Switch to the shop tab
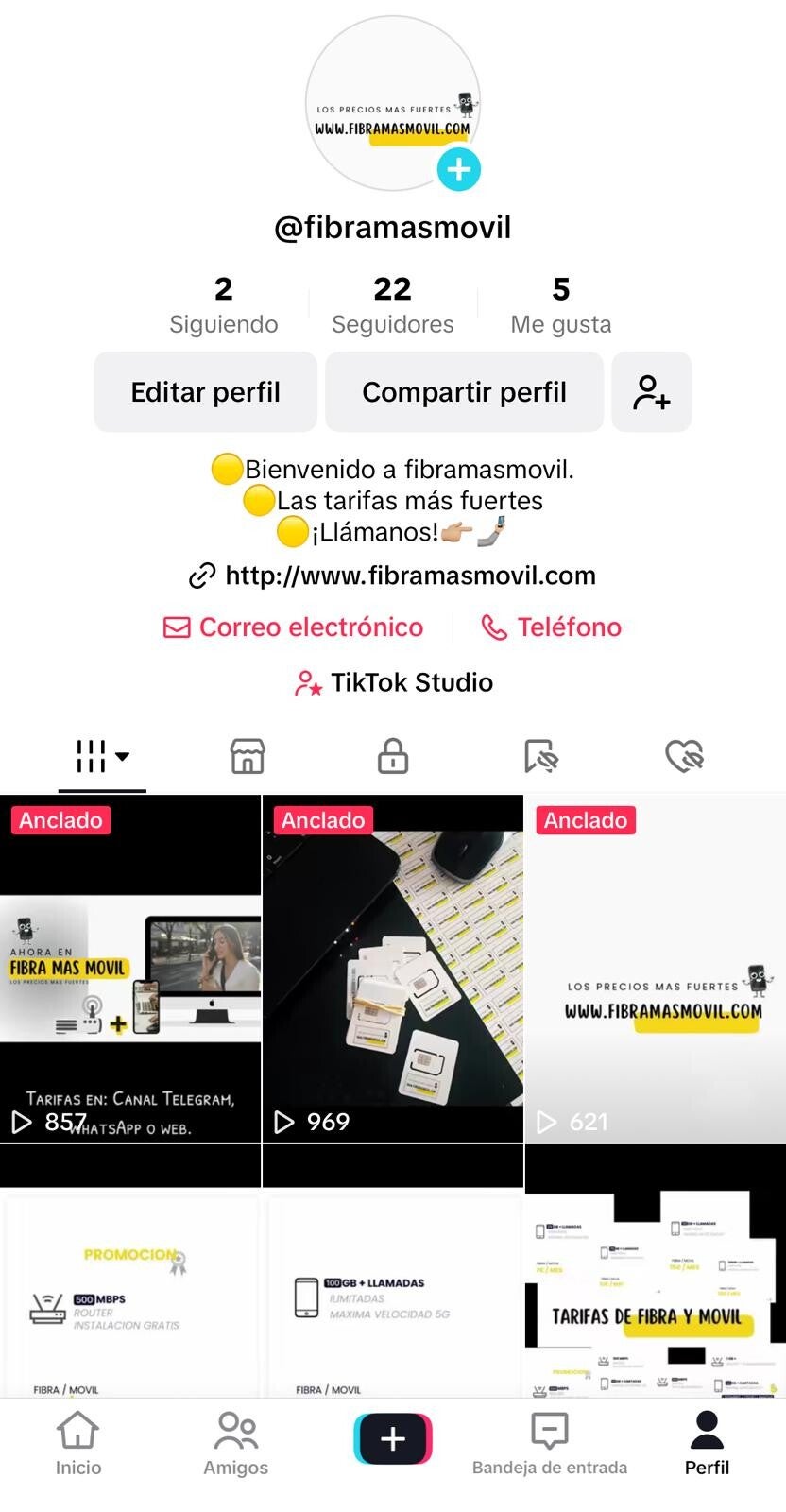The image size is (786, 1512). pyautogui.click(x=248, y=756)
